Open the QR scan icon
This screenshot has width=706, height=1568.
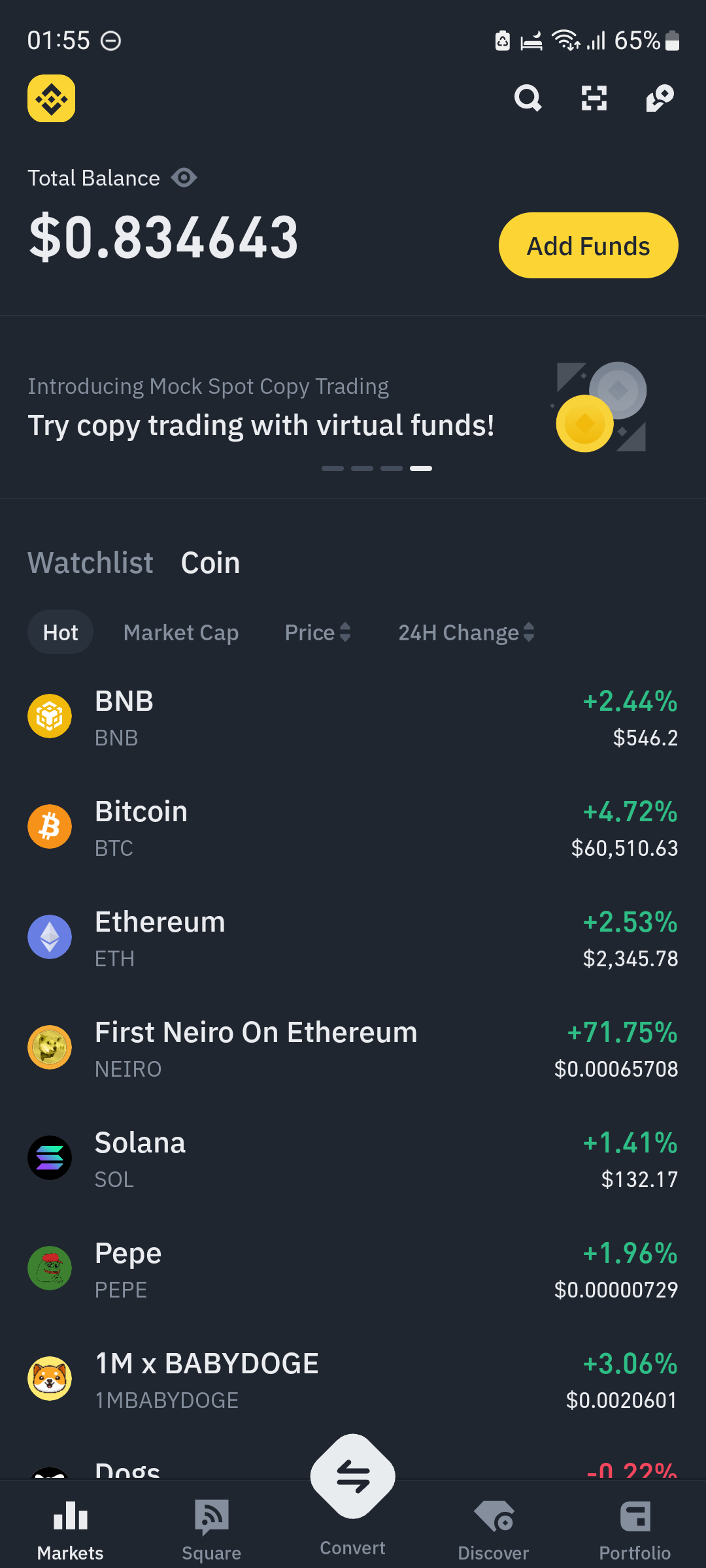coord(594,99)
